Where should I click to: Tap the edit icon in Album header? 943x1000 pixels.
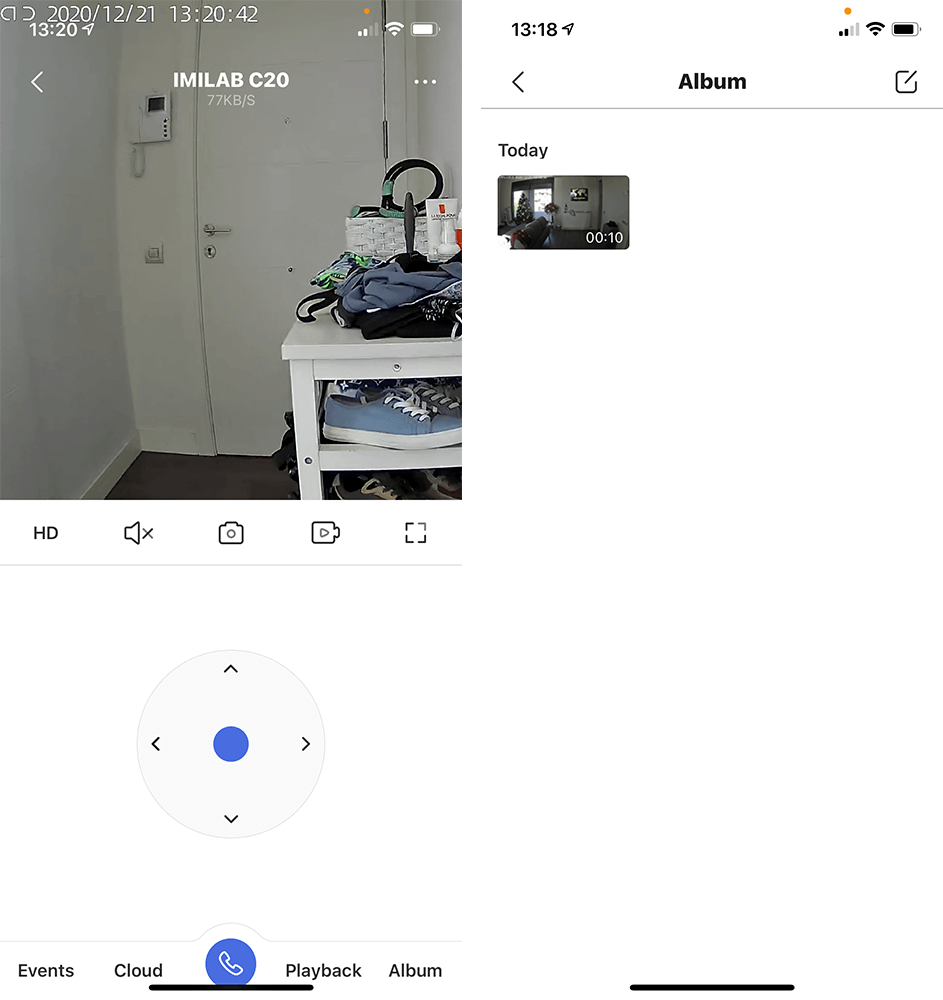click(906, 82)
